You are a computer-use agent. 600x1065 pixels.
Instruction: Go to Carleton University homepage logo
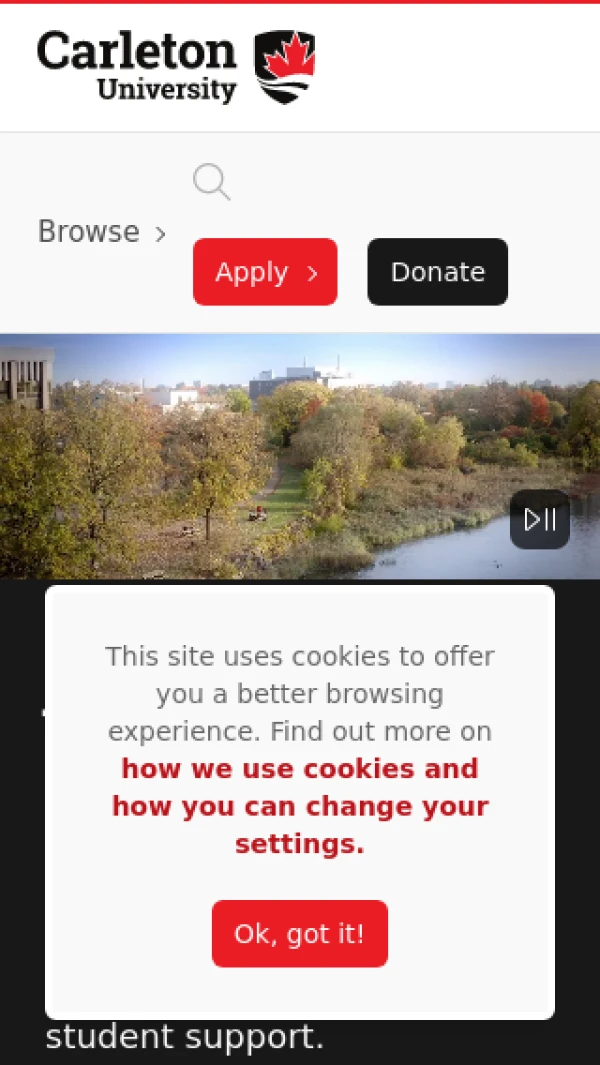tap(176, 66)
